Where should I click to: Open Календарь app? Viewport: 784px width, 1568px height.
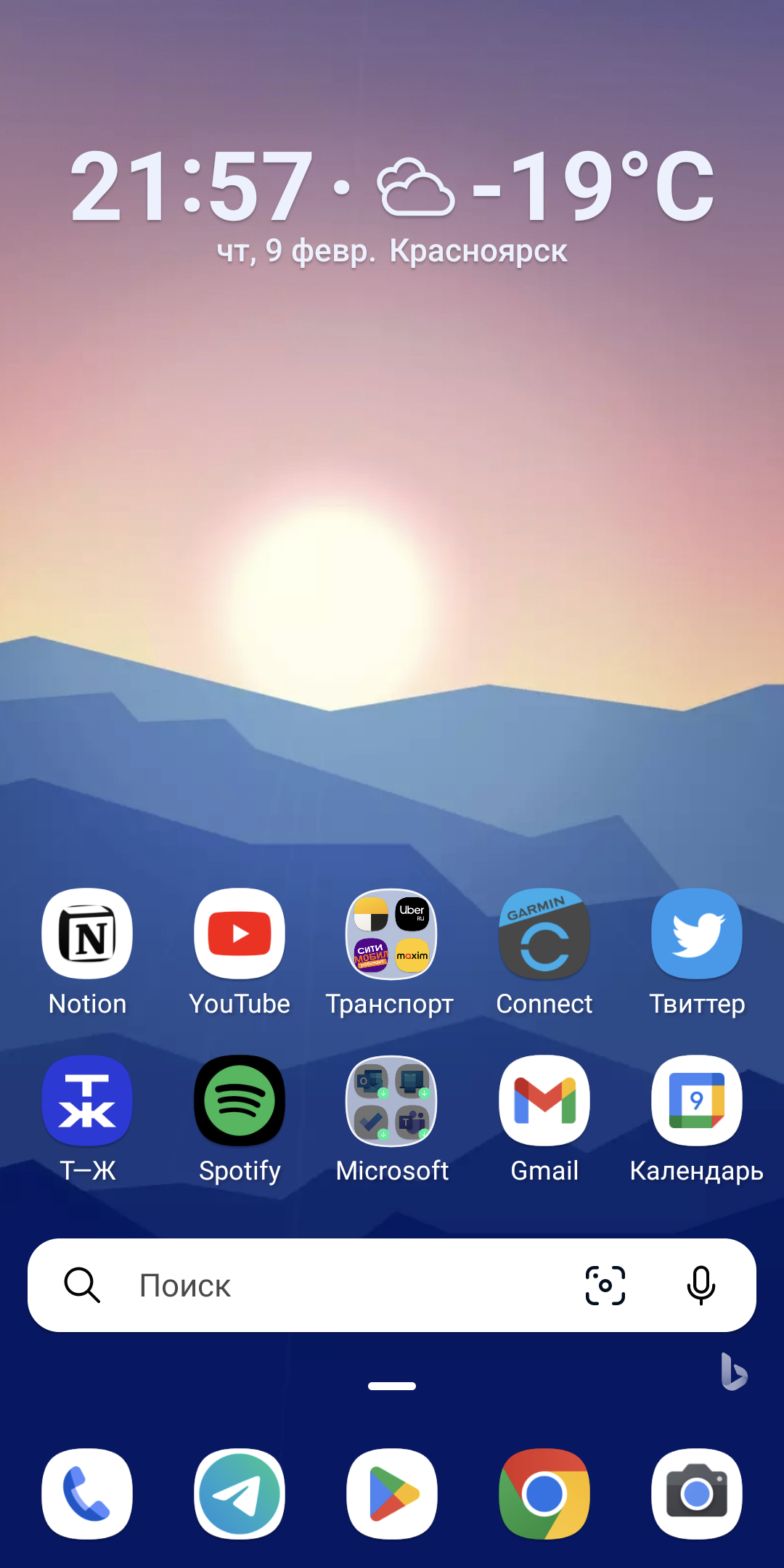[697, 1101]
